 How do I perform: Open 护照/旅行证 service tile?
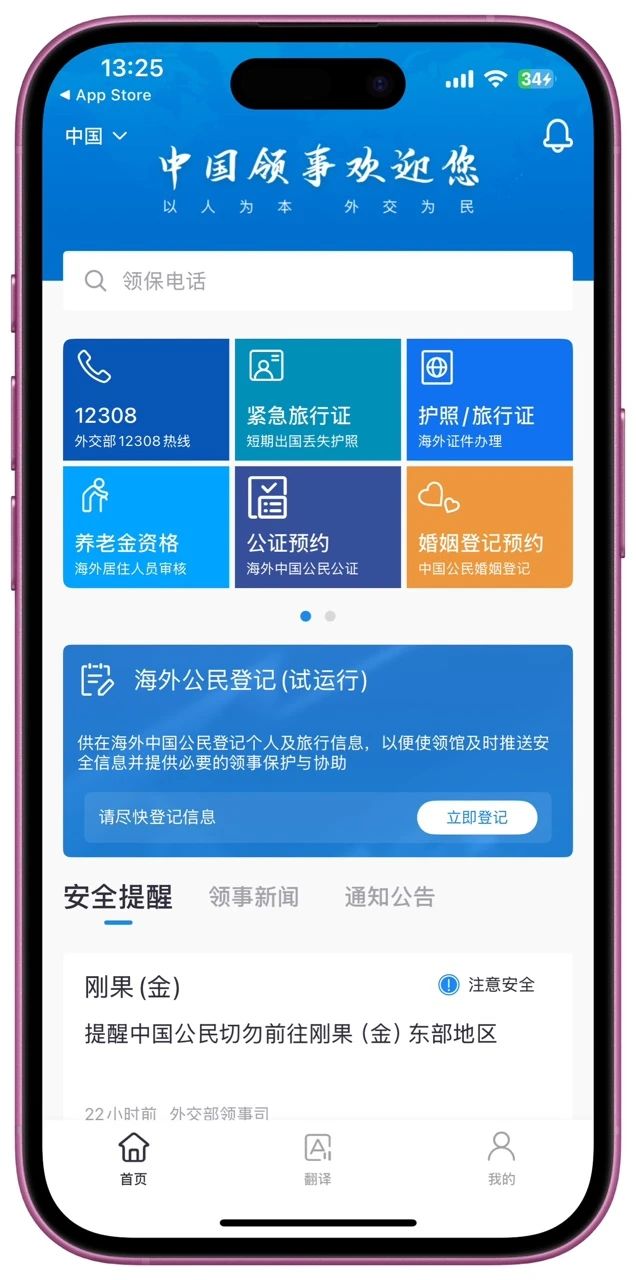pyautogui.click(x=489, y=400)
